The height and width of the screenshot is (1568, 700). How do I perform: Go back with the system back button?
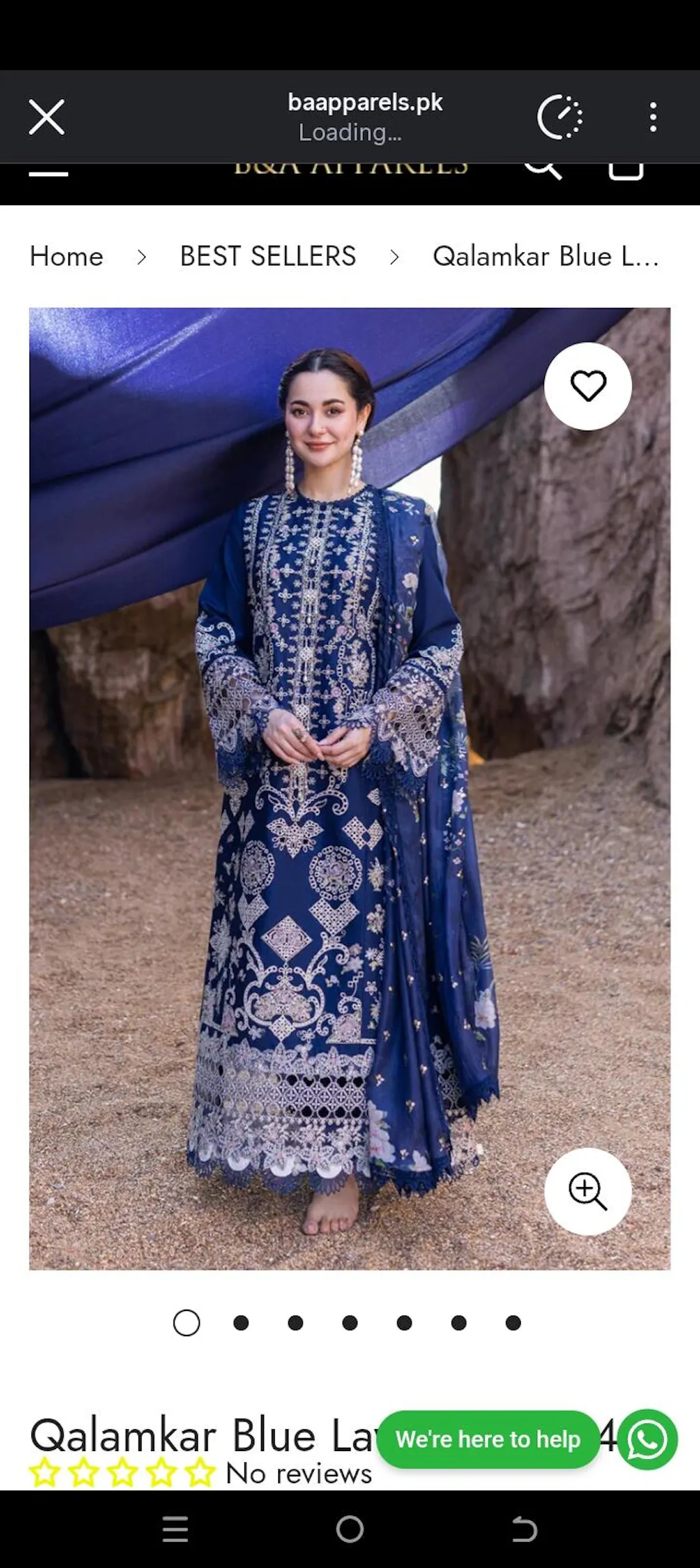(x=524, y=1528)
